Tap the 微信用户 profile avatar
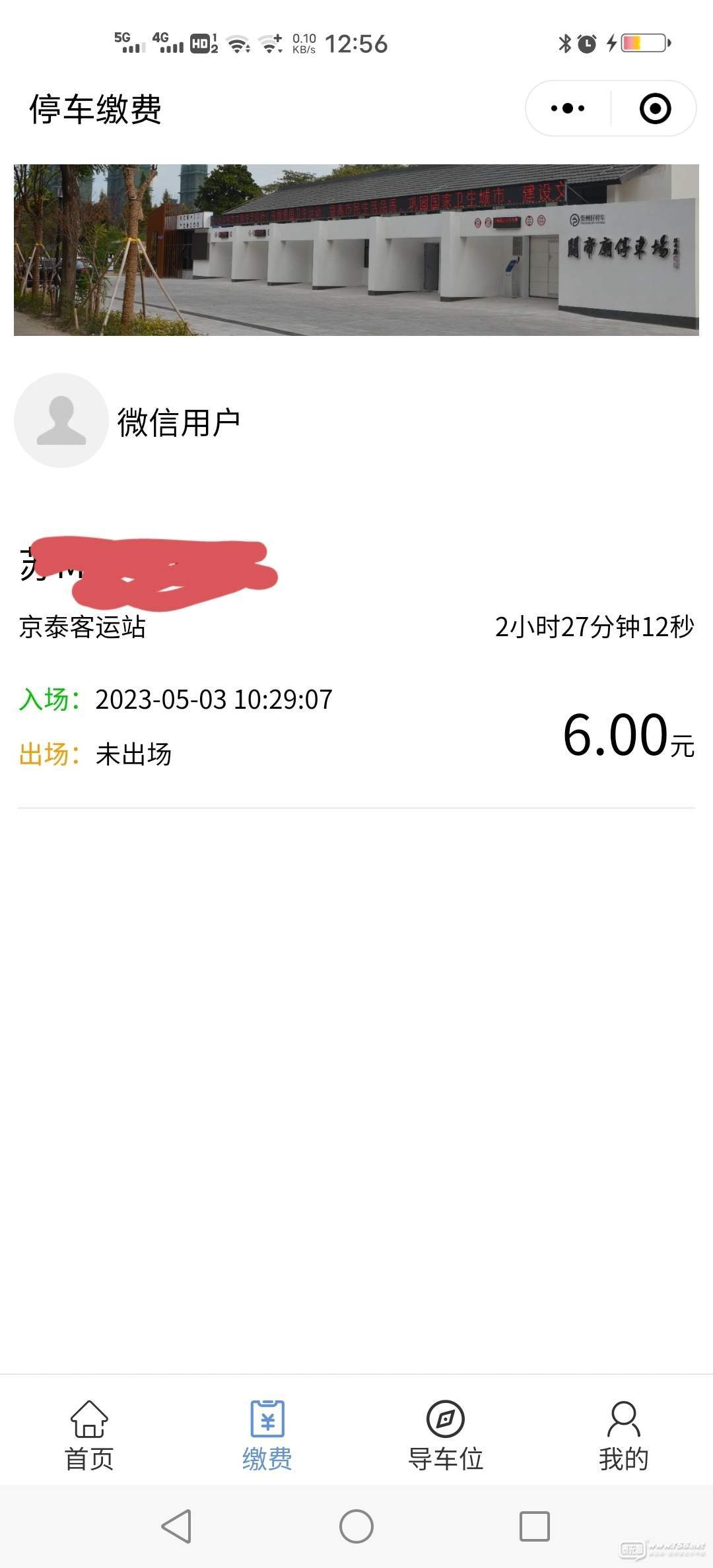The width and height of the screenshot is (713, 1568). pos(61,420)
